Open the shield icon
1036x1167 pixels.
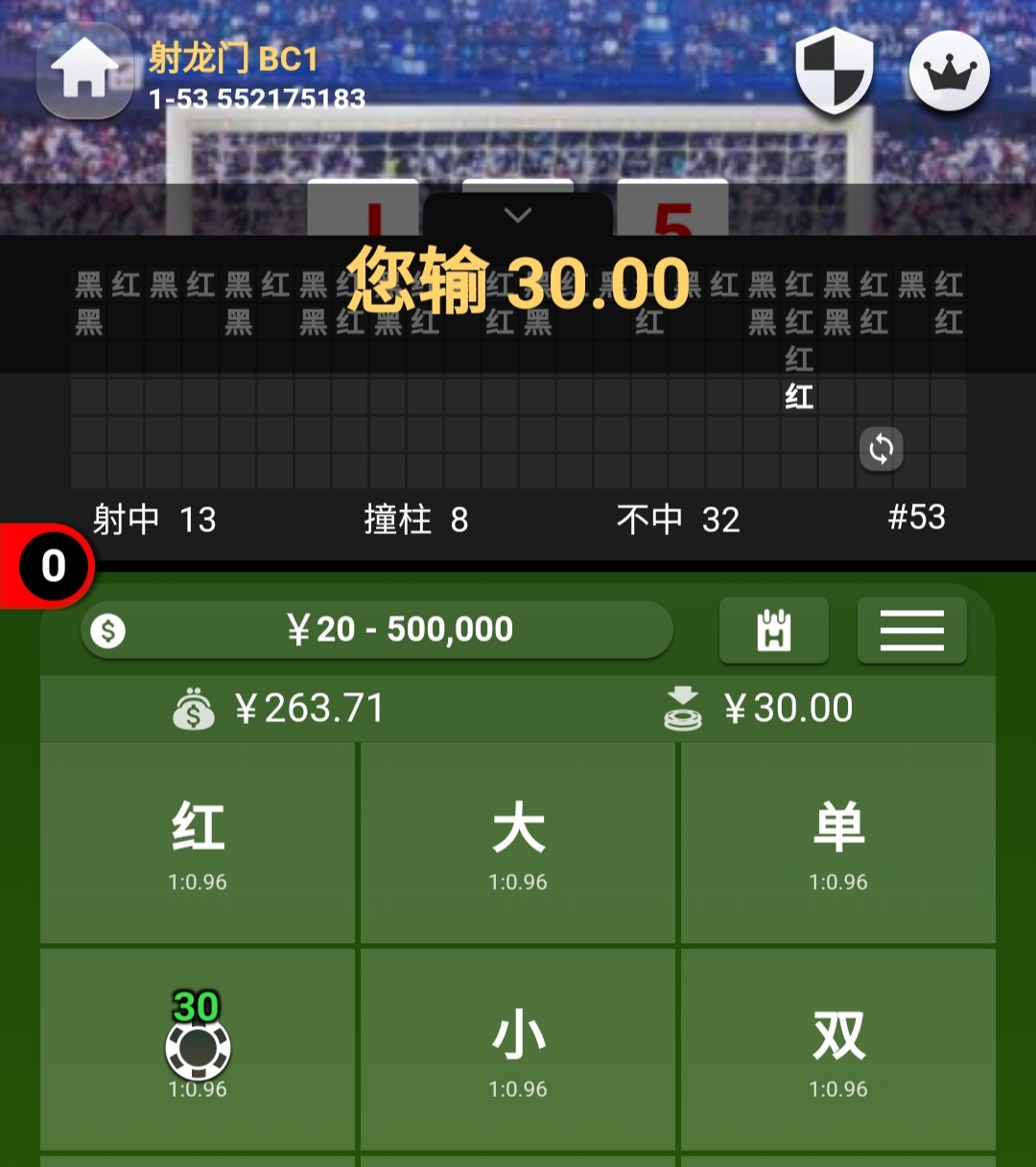[x=834, y=71]
